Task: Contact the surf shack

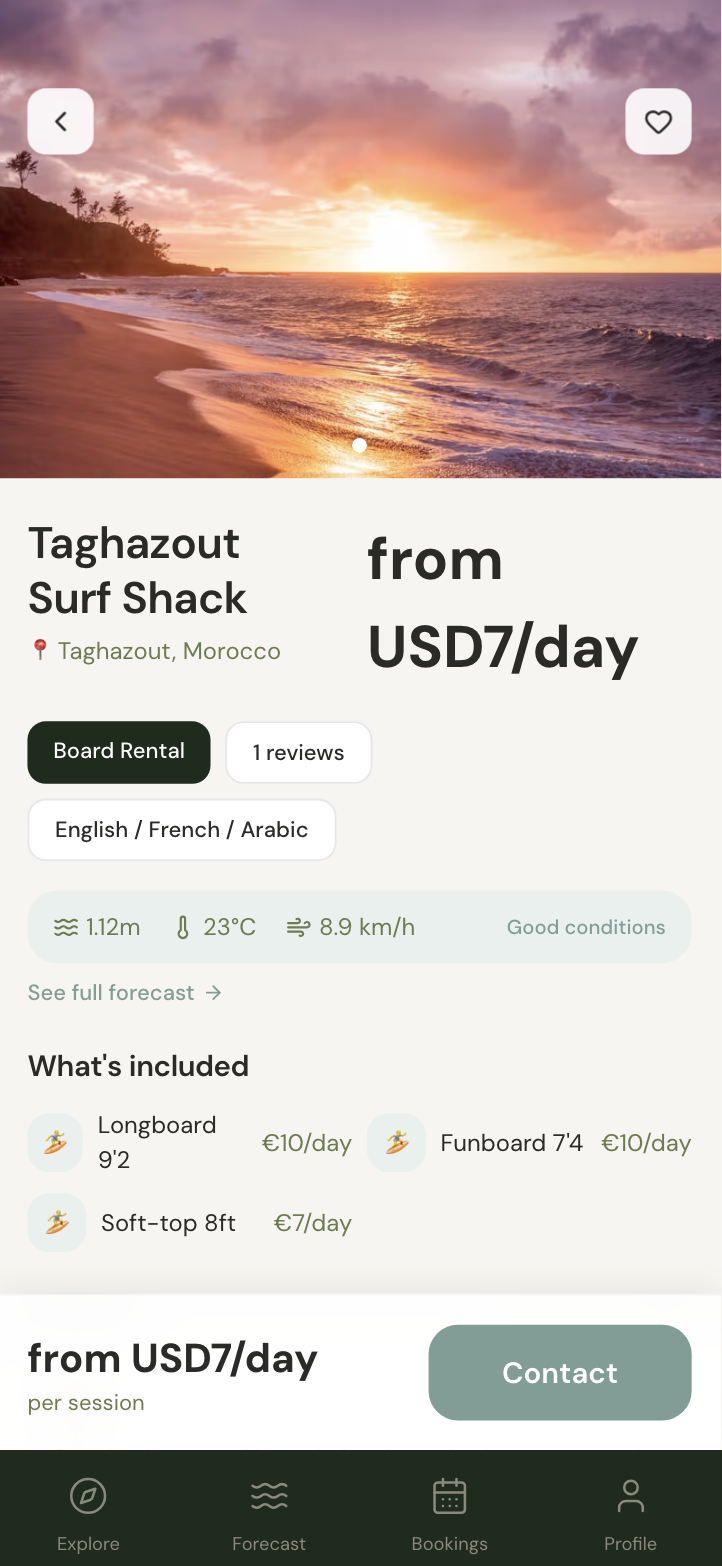Action: 559,1372
